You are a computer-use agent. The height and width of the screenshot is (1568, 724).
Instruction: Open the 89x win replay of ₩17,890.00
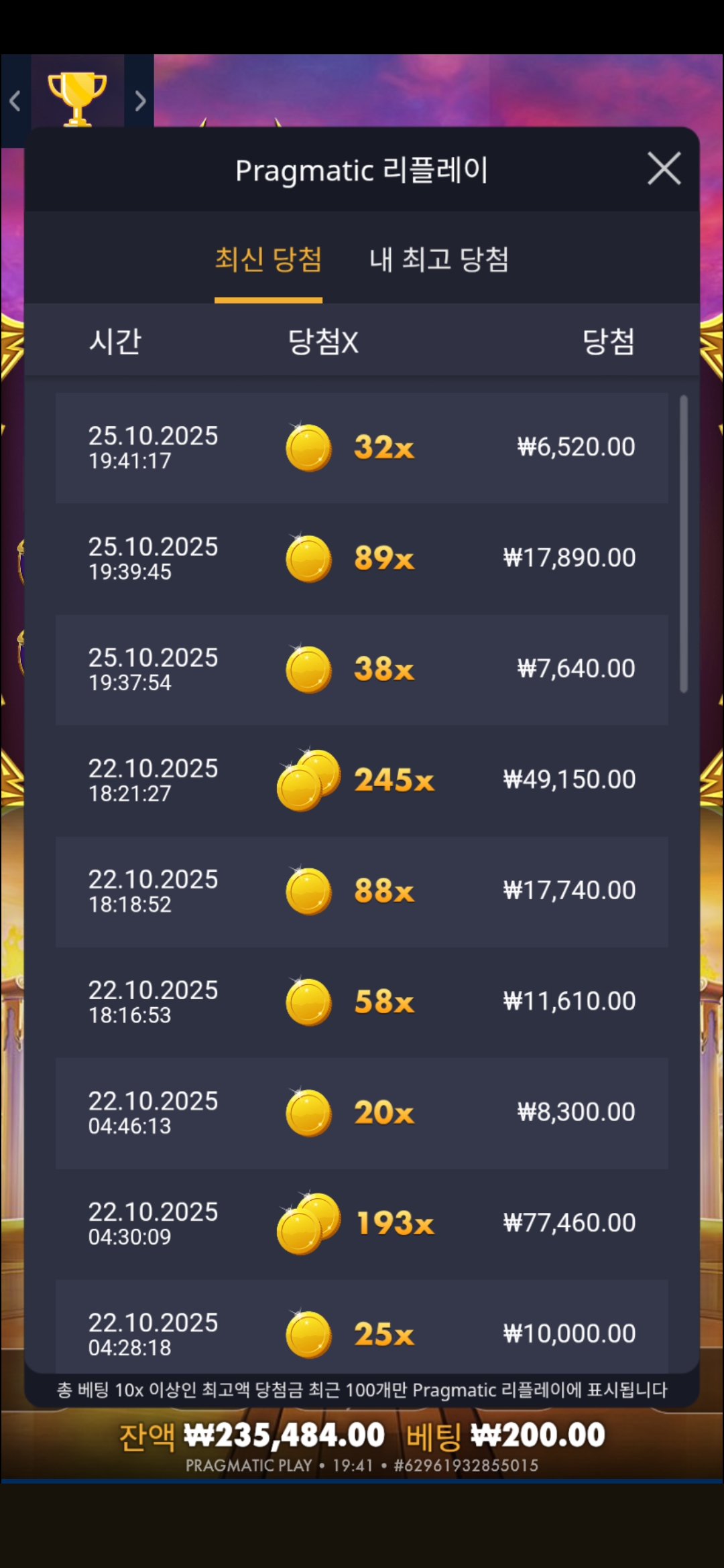[361, 558]
